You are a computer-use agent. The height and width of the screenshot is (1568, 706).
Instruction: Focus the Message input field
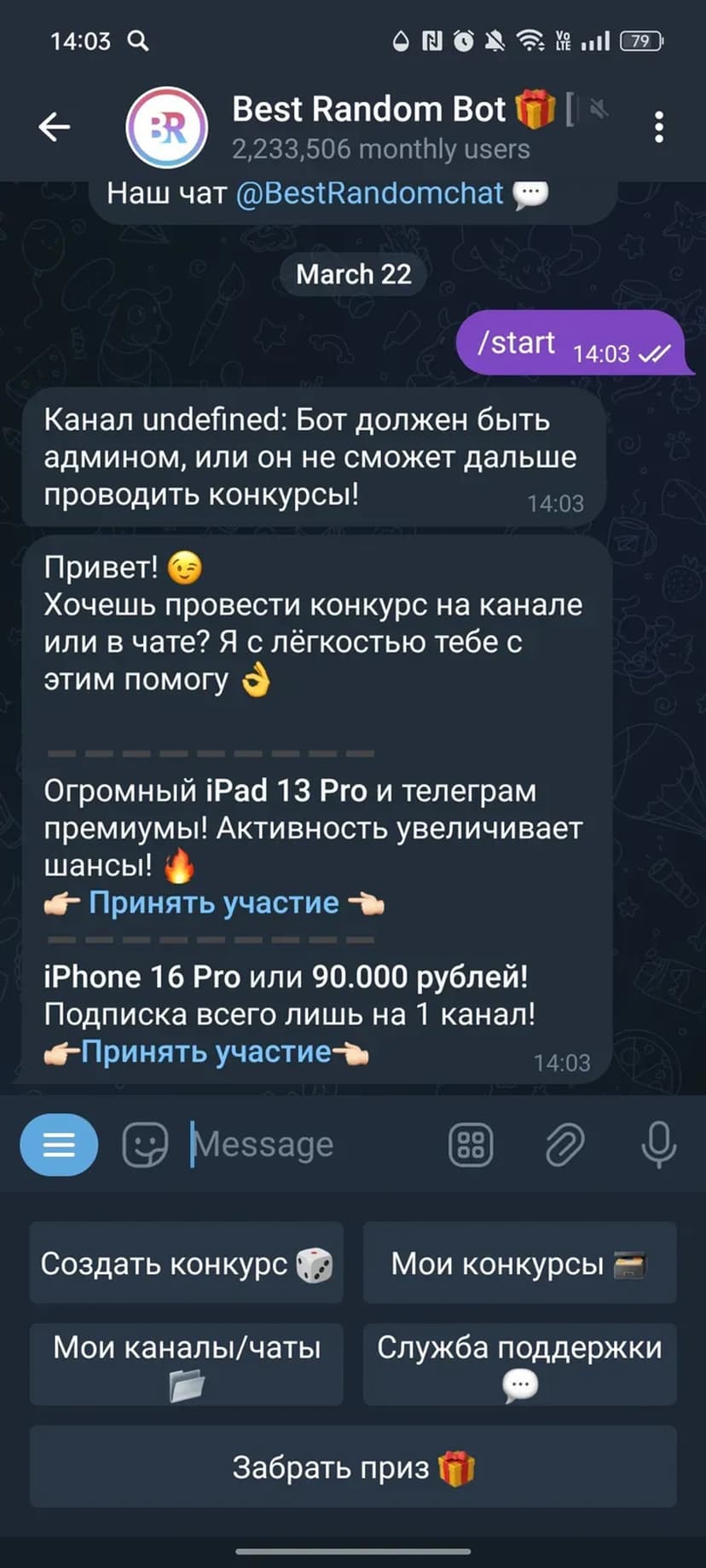coord(307,1144)
